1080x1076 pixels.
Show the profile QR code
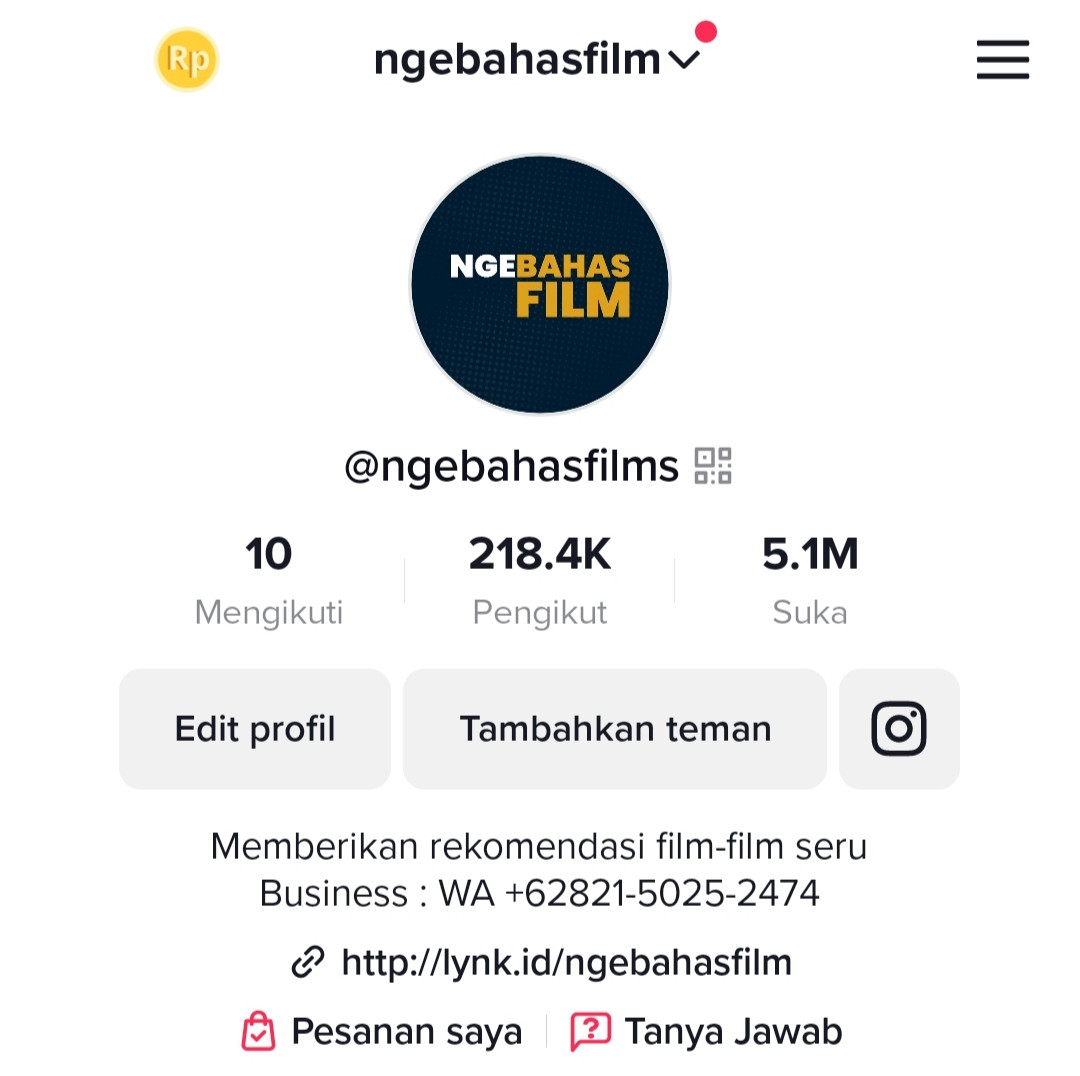(713, 466)
